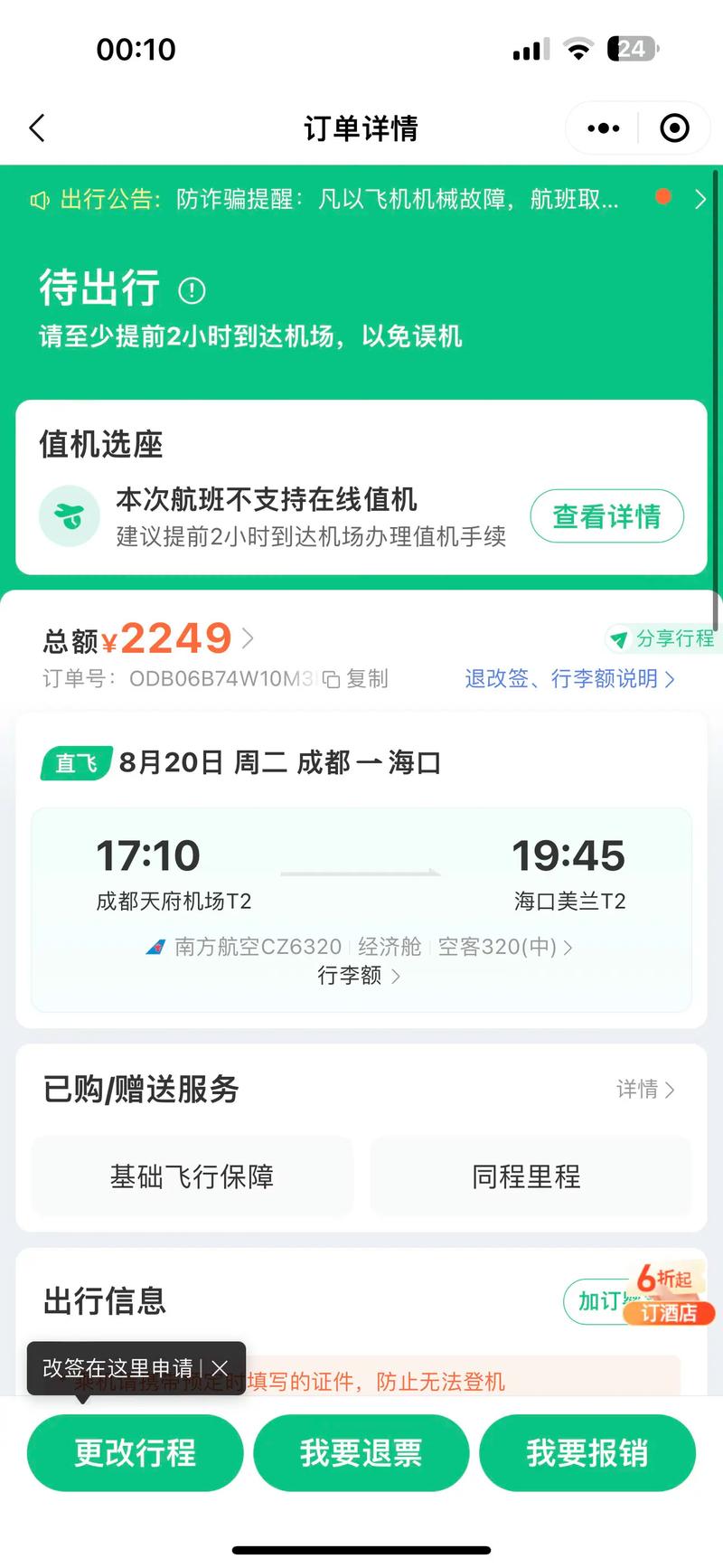Open the three-dot mini program menu

tap(603, 128)
